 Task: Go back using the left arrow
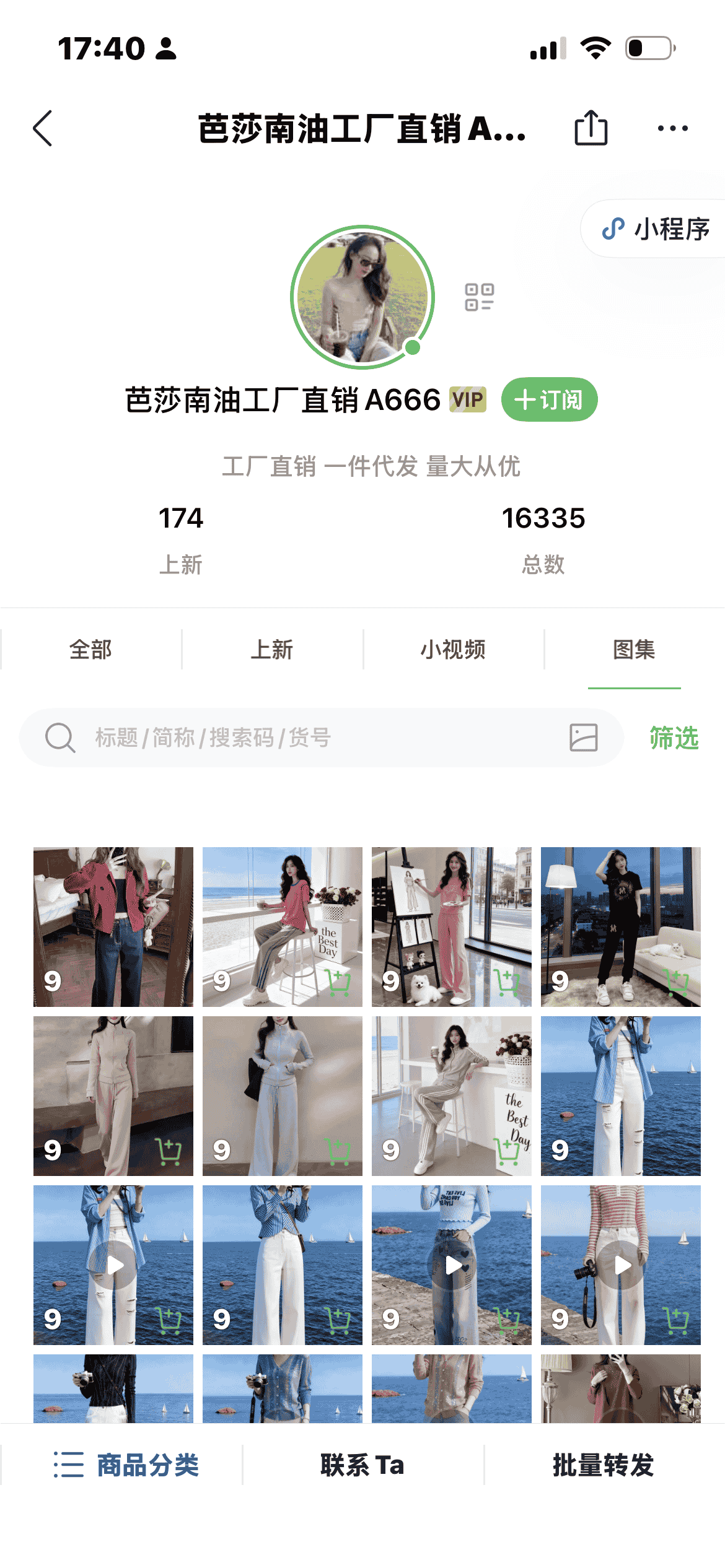tap(43, 129)
